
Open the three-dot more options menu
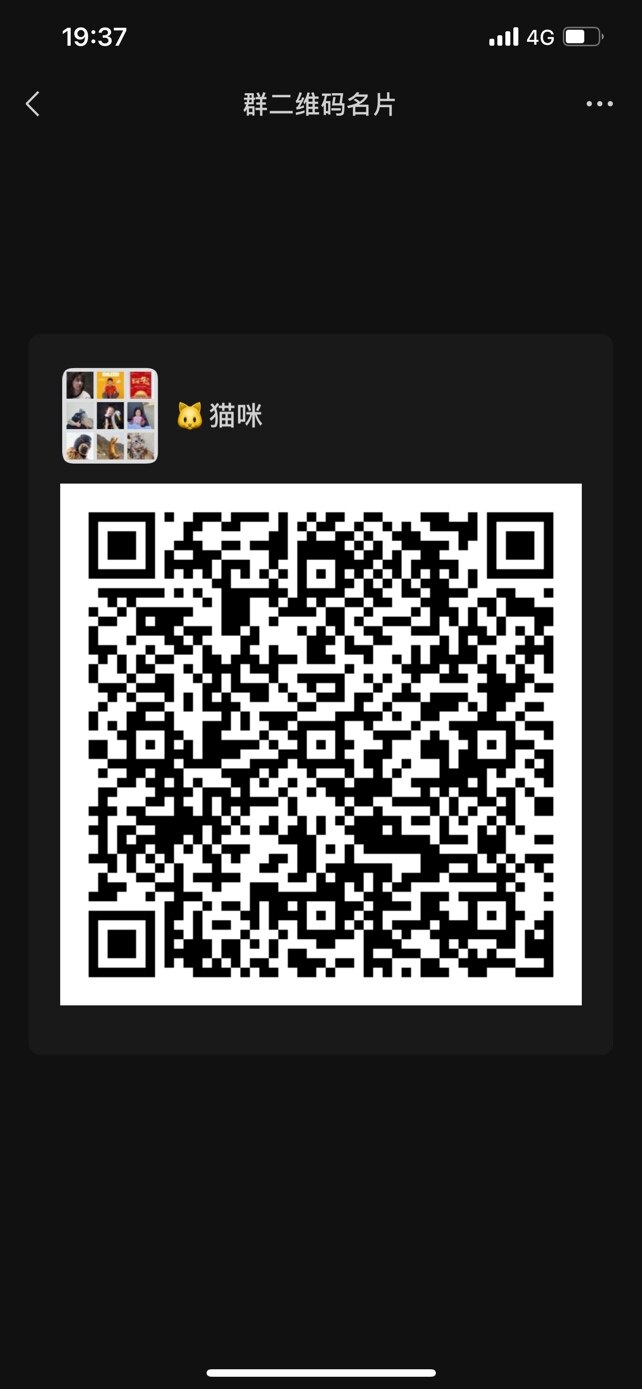[599, 104]
